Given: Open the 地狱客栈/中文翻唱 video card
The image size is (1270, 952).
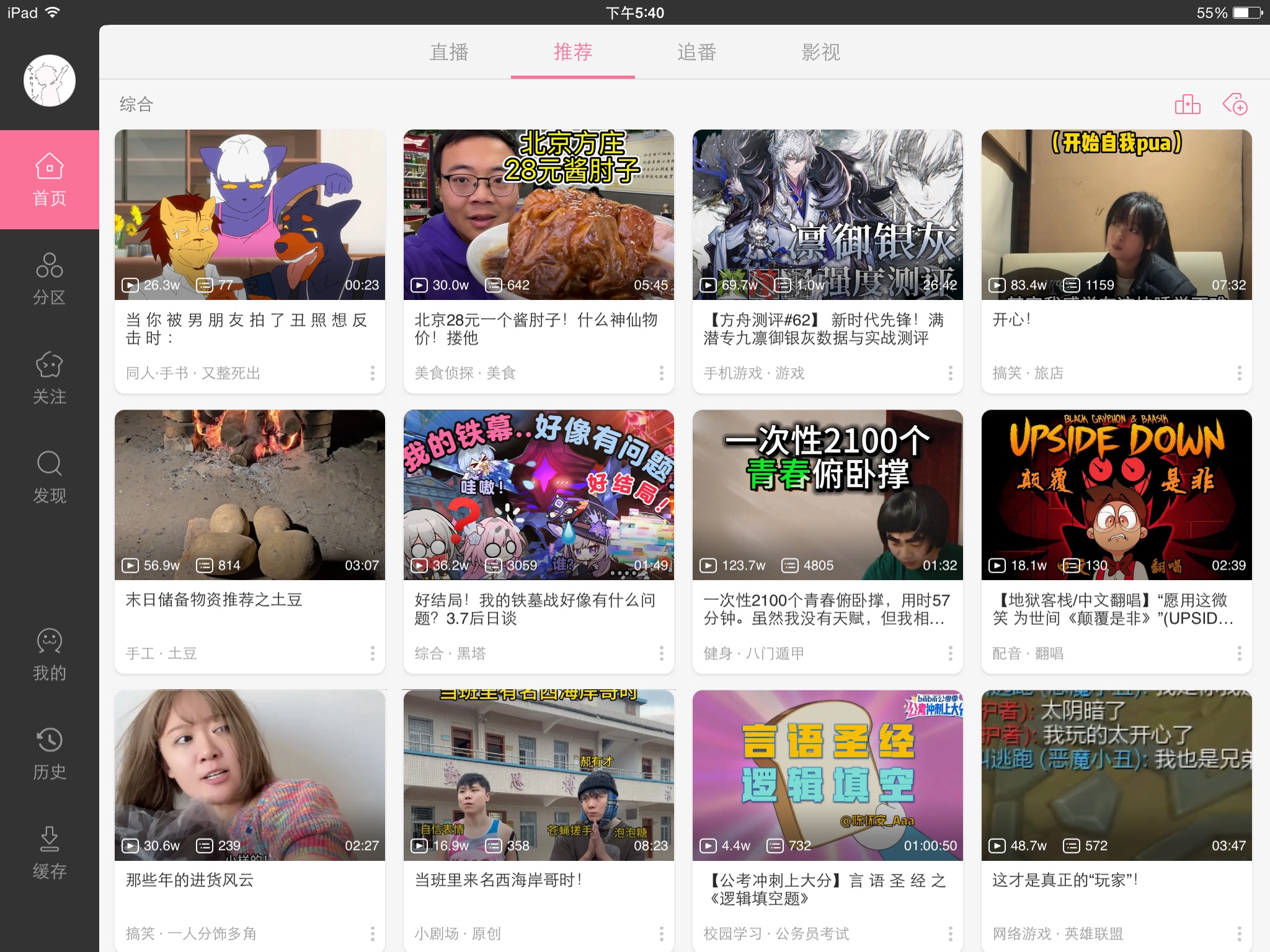Looking at the screenshot, I should pyautogui.click(x=1116, y=495).
